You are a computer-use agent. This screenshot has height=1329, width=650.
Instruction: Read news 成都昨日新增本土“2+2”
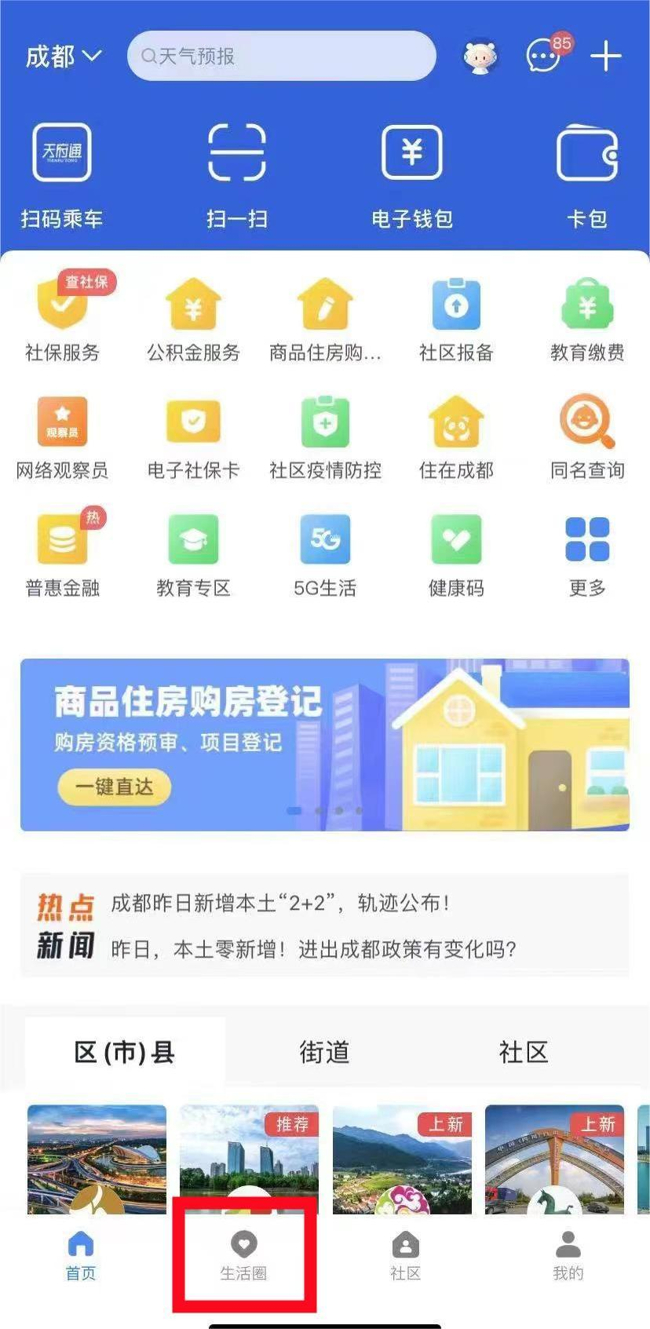280,903
